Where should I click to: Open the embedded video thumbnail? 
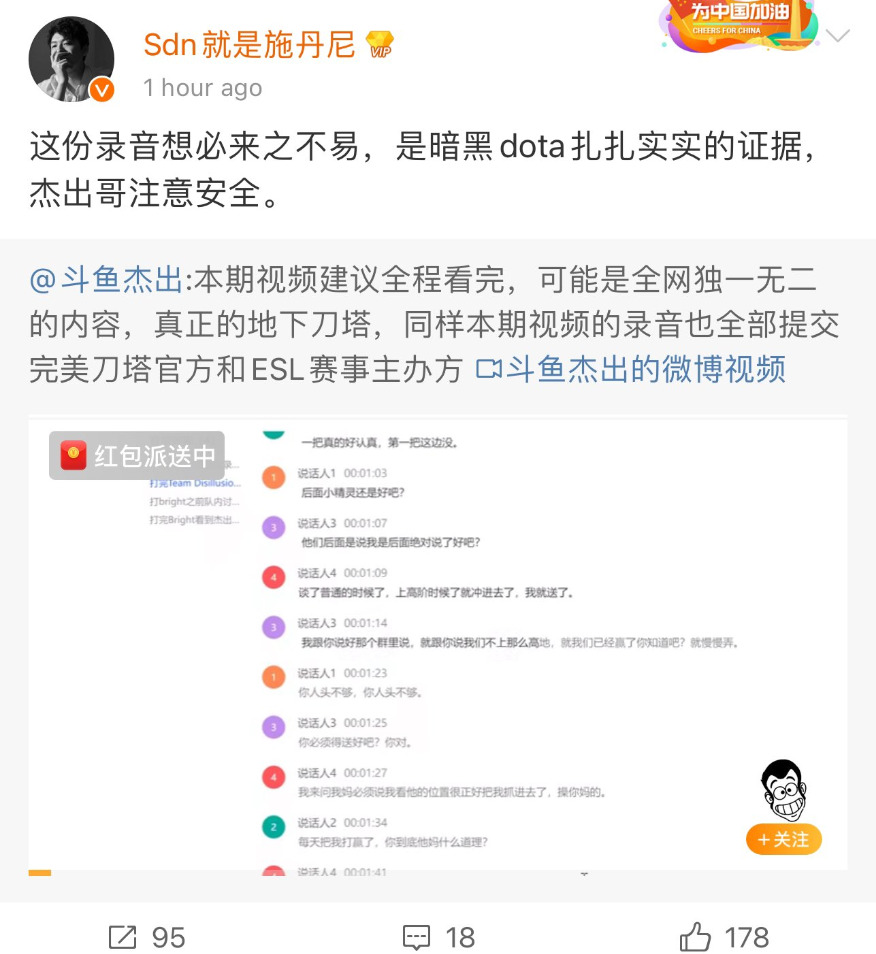point(438,640)
